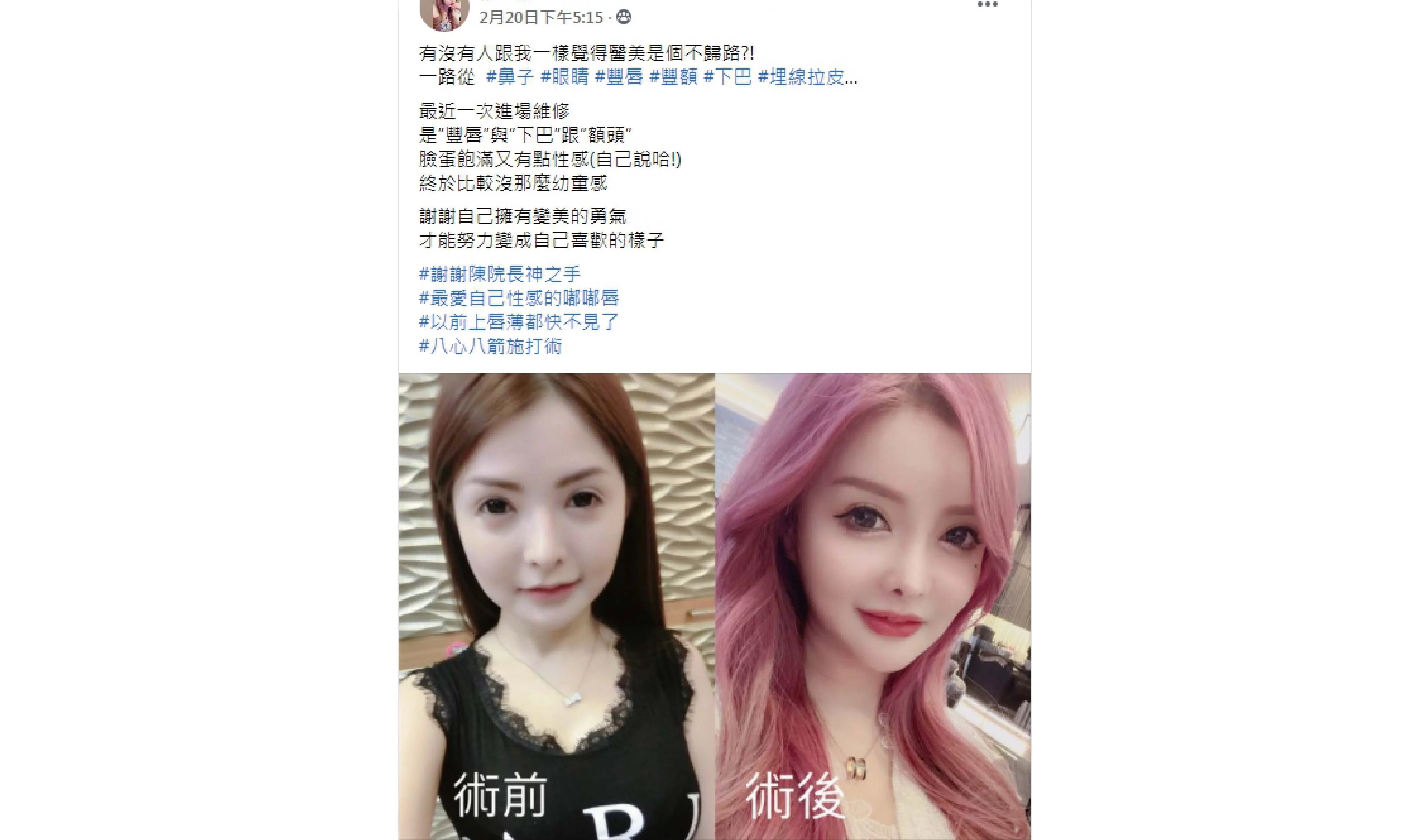Open the #眼睛 hashtag

pyautogui.click(x=564, y=77)
